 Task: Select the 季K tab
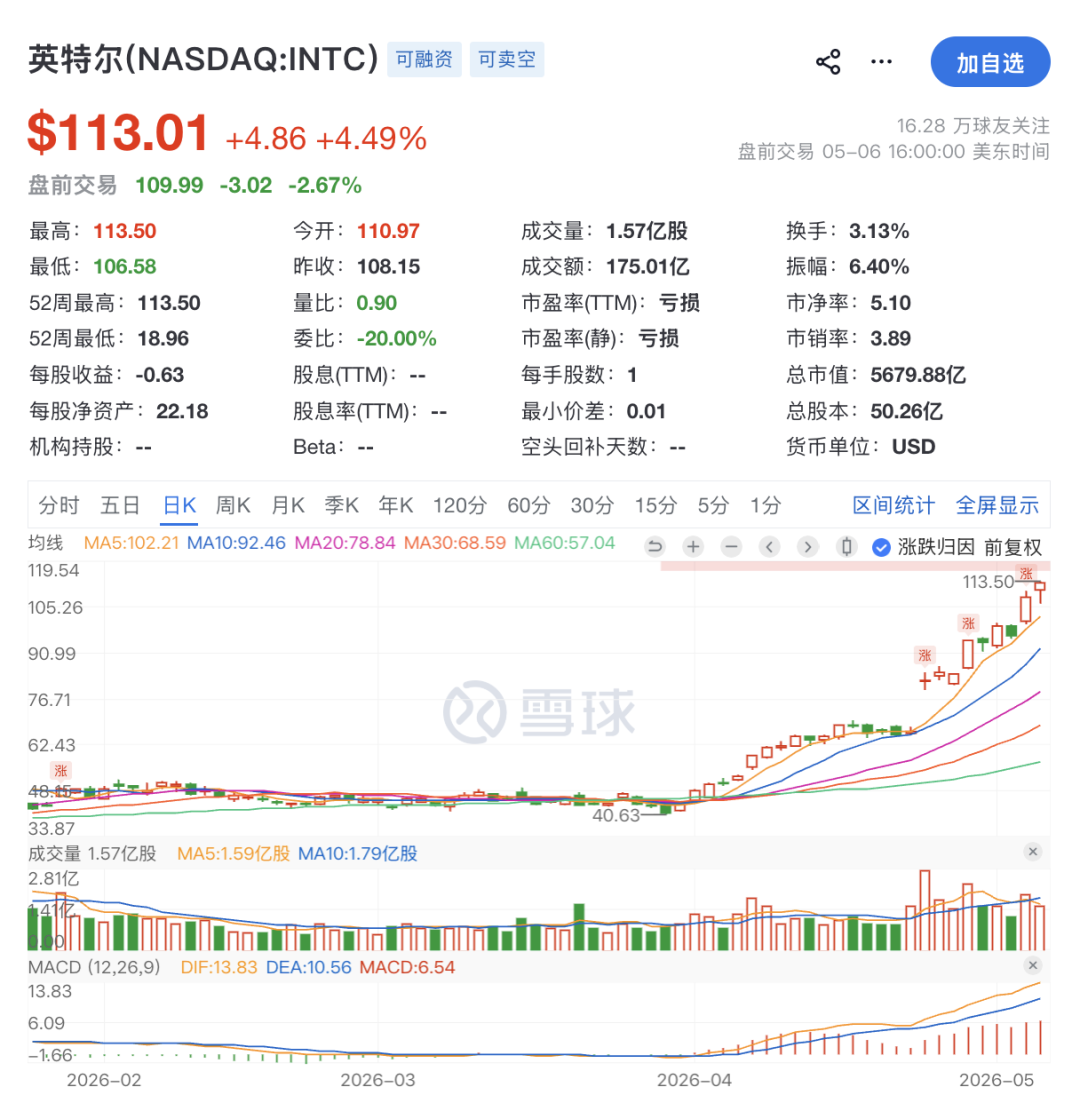point(342,505)
